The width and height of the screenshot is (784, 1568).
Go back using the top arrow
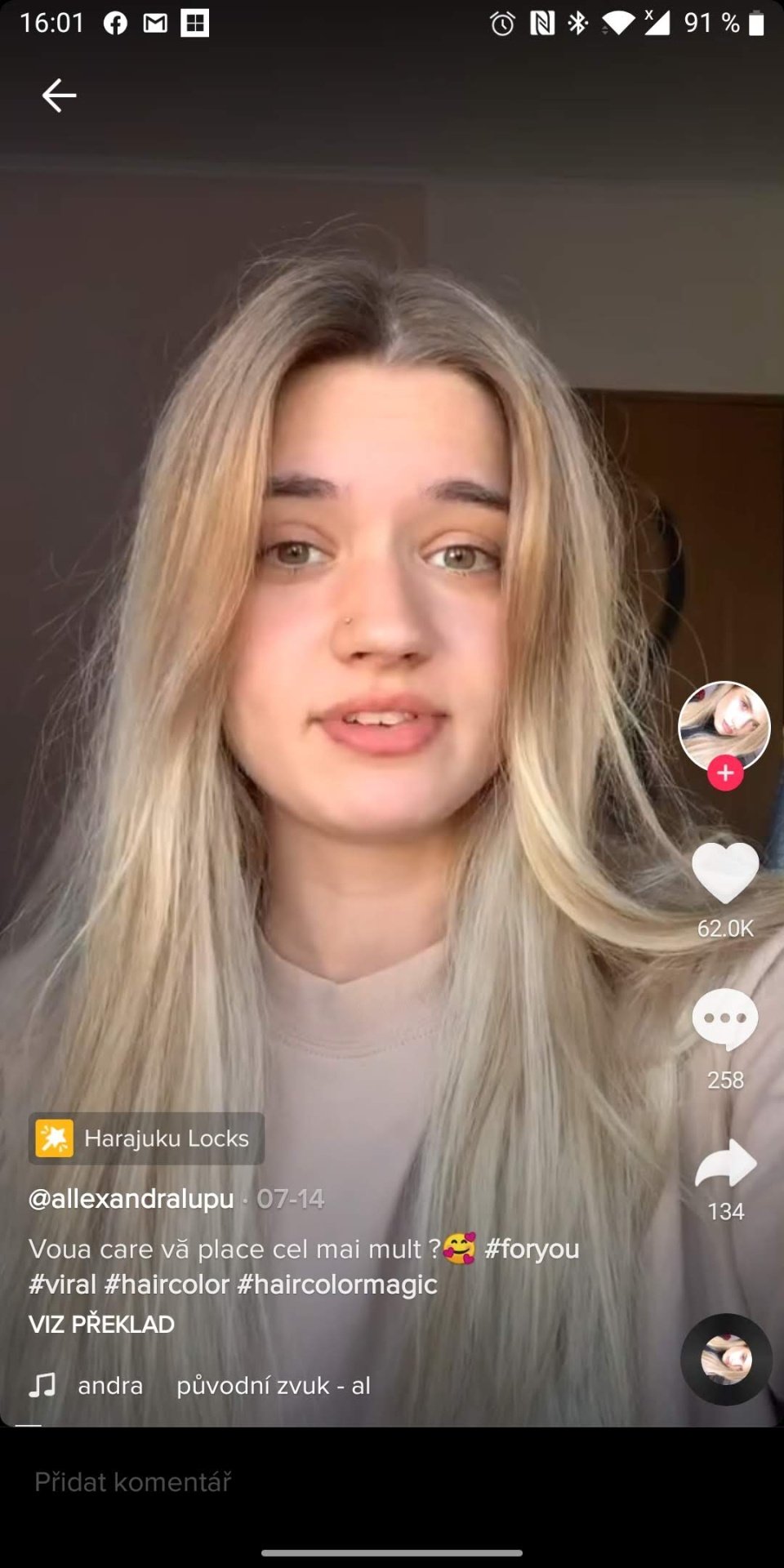59,96
